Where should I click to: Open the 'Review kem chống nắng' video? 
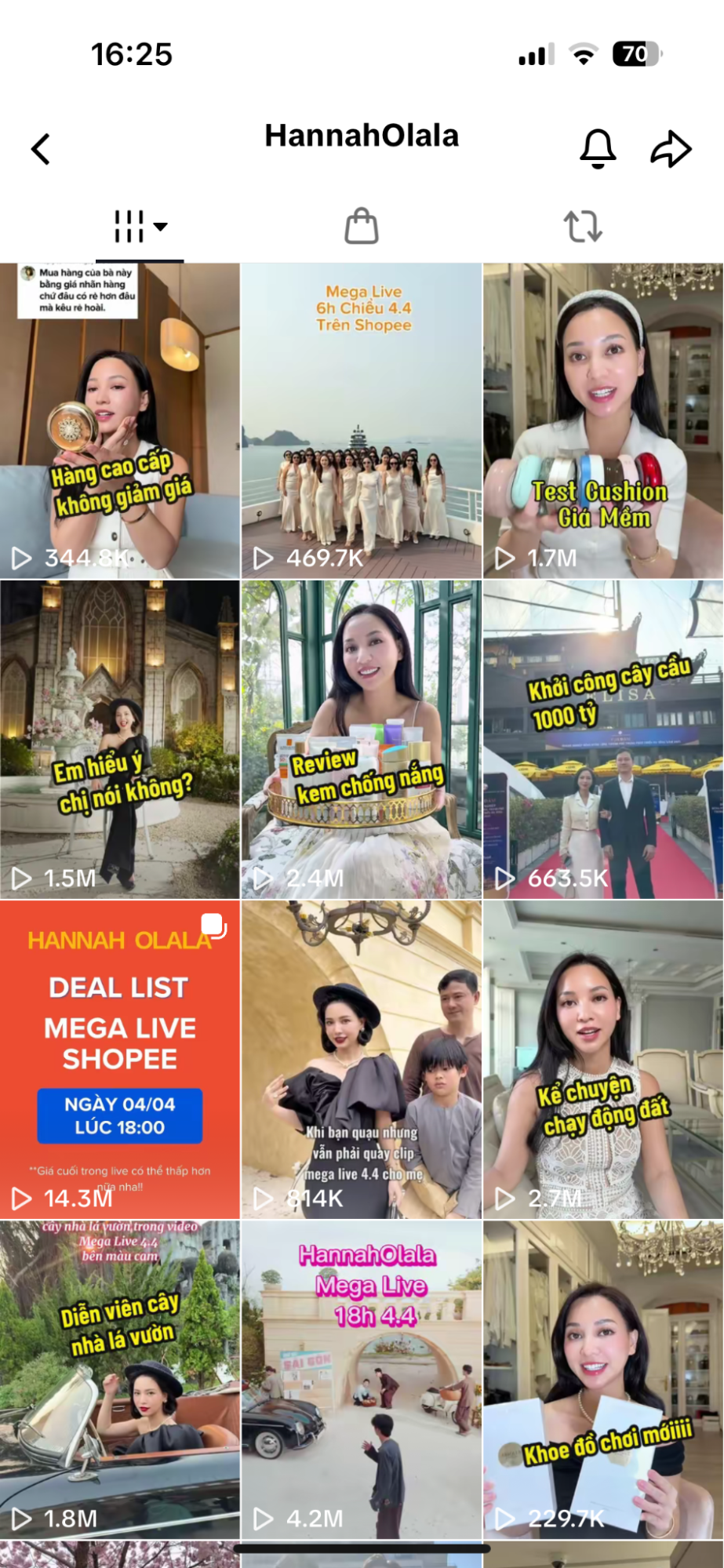[x=362, y=739]
